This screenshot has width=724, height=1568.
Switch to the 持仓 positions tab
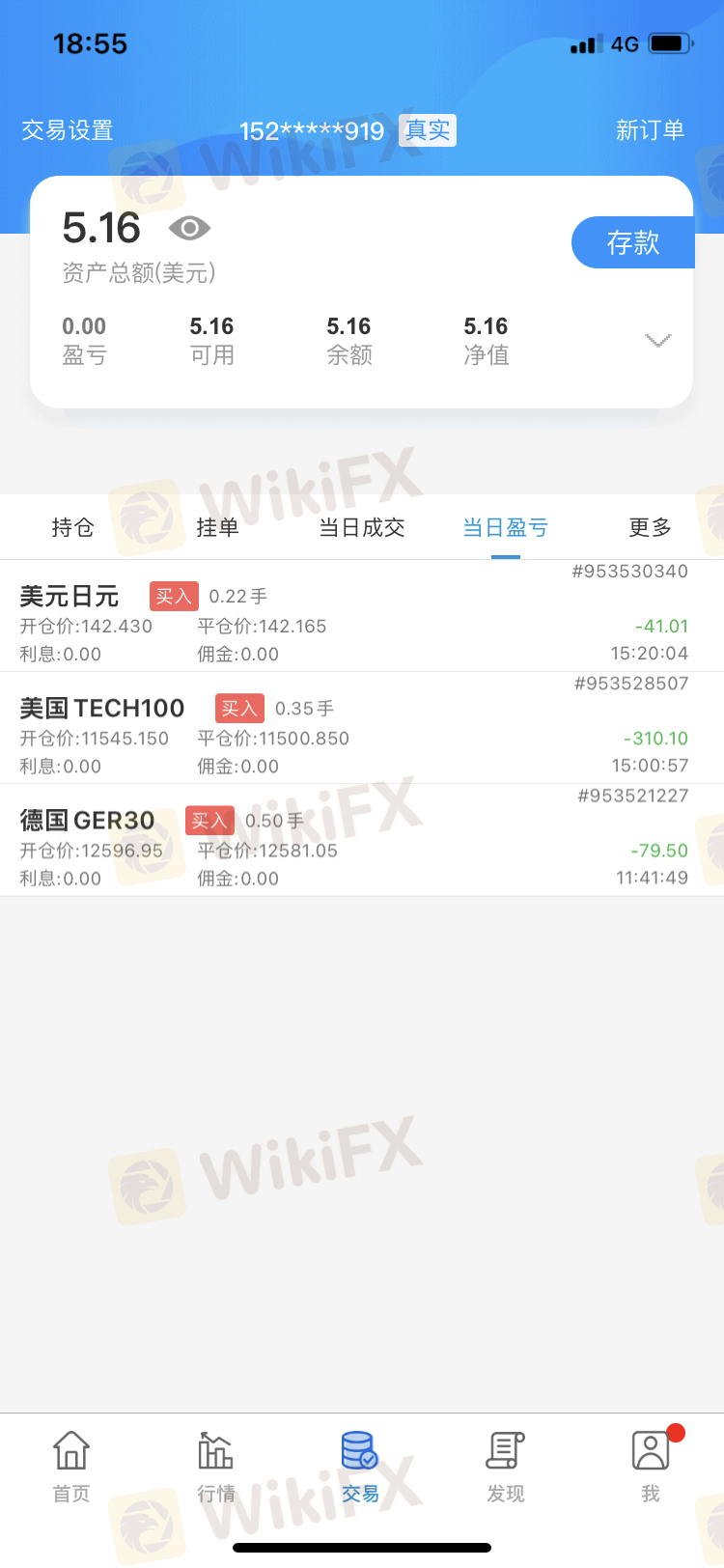point(72,527)
